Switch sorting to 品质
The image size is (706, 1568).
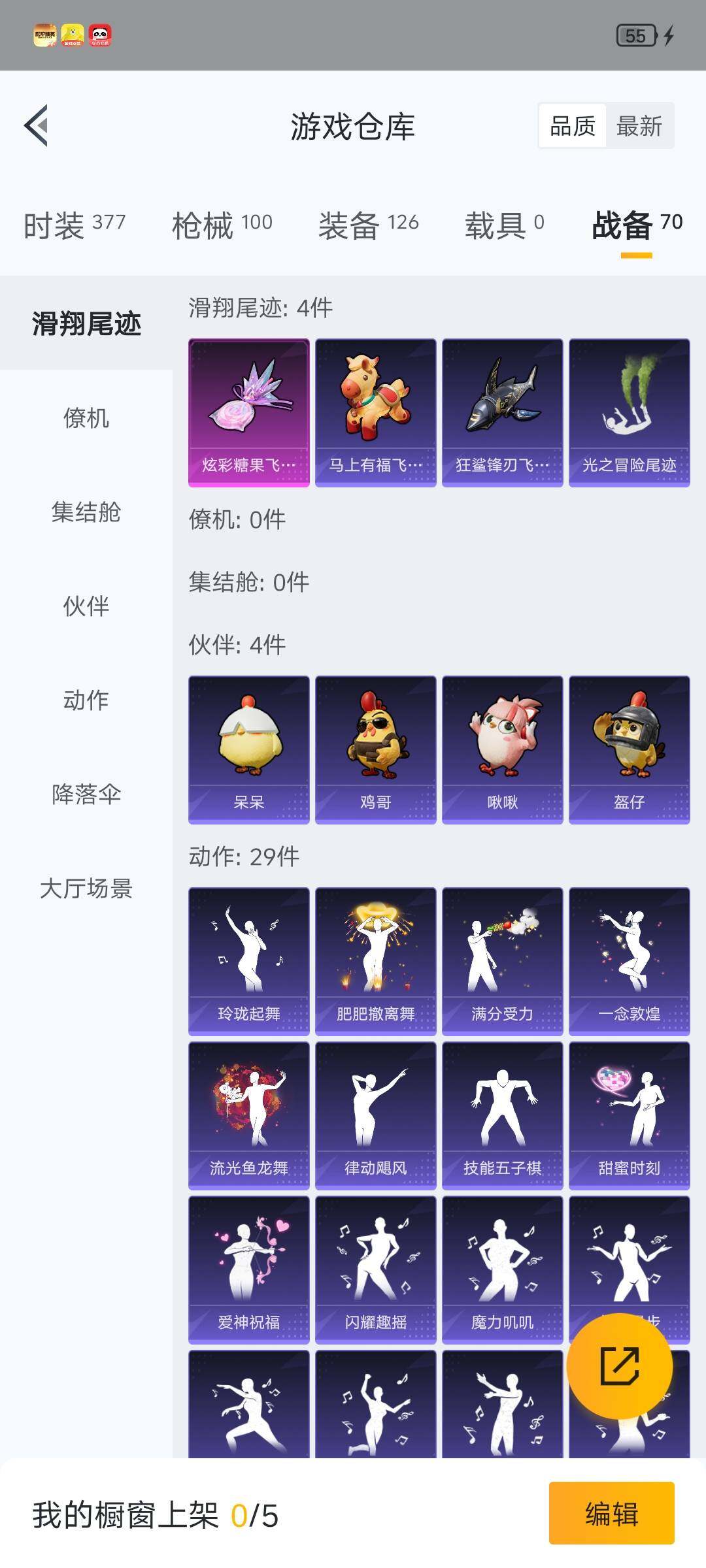[573, 125]
